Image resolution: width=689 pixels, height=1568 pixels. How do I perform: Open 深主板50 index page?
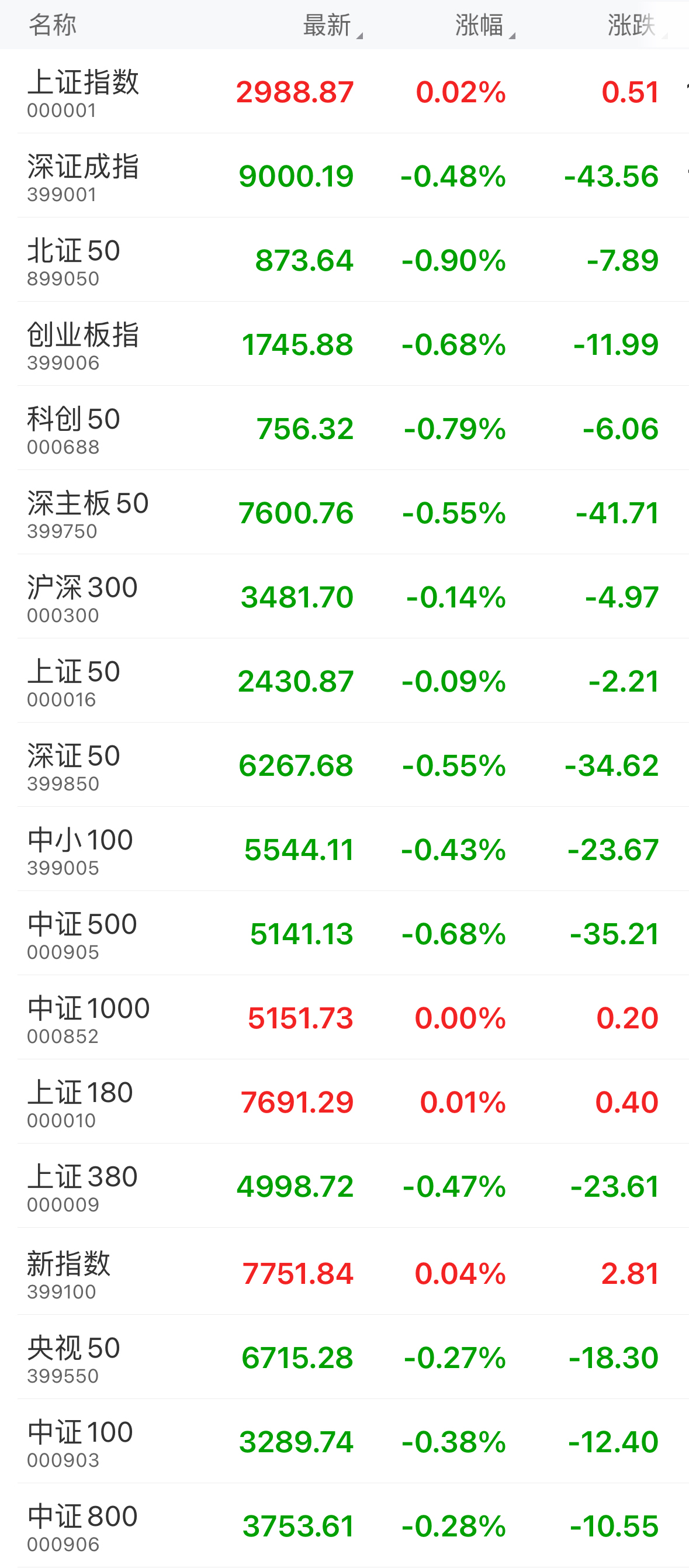88,513
